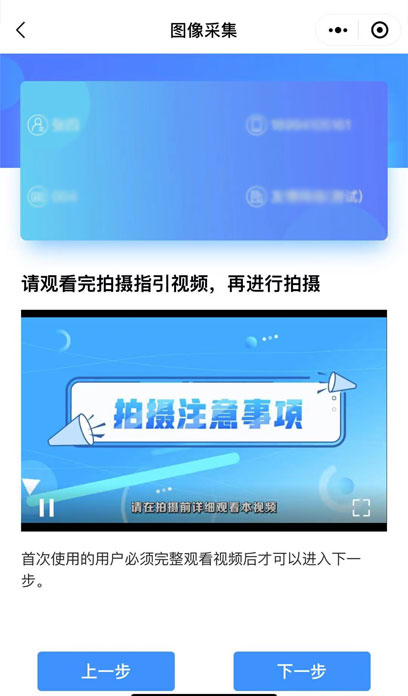The image size is (408, 696).
Task: Expand the guide video to fullscreen
Action: tap(361, 508)
